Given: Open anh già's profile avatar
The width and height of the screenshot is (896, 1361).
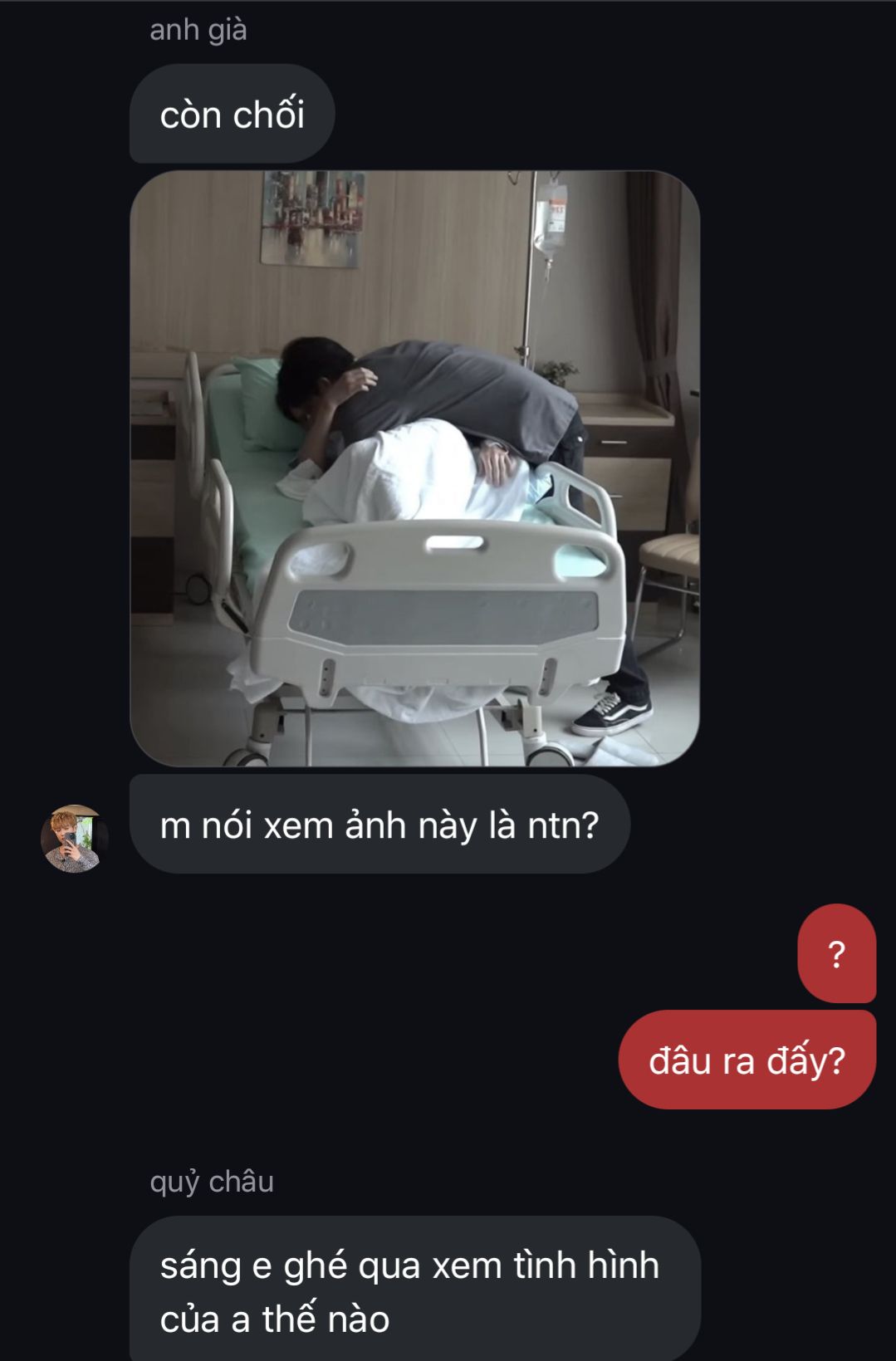Looking at the screenshot, I should click(x=74, y=838).
